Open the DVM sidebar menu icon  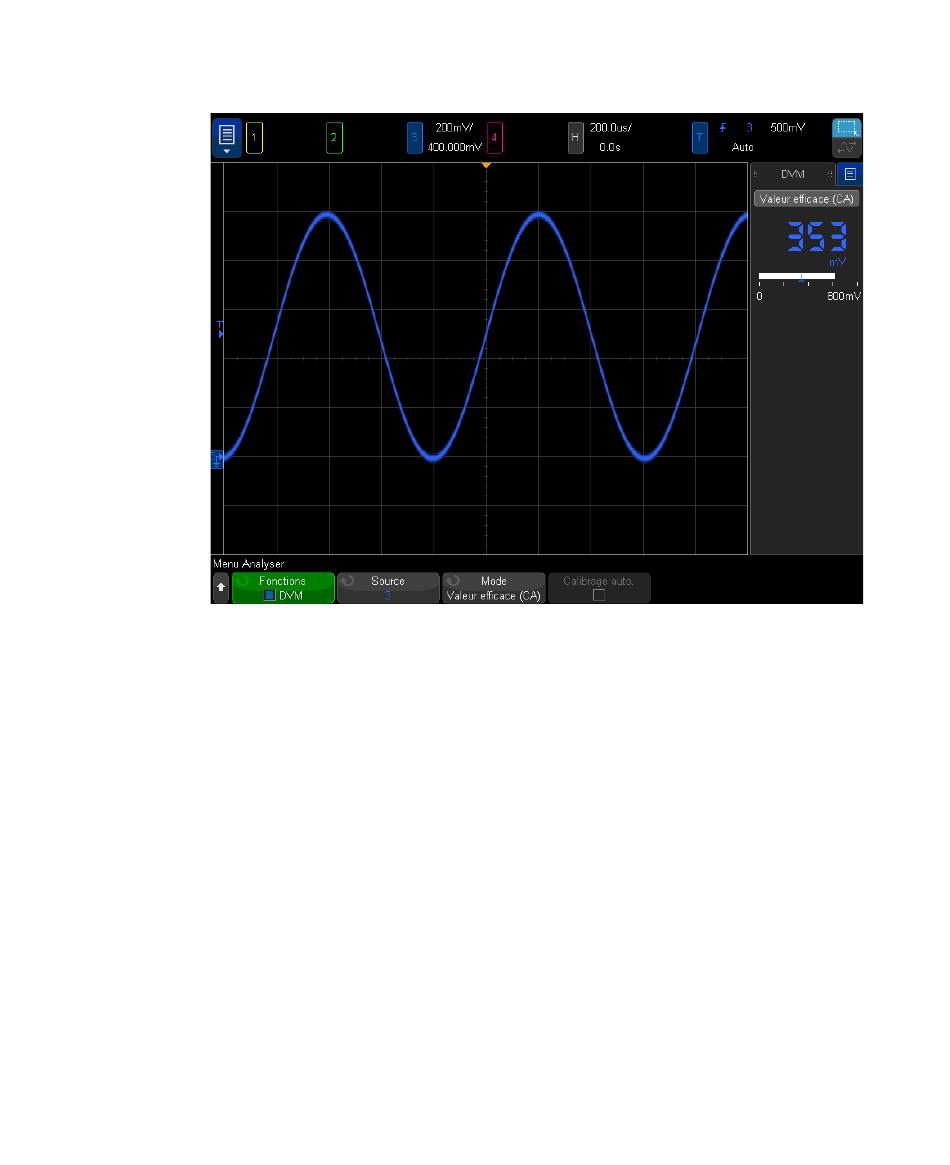tap(850, 174)
